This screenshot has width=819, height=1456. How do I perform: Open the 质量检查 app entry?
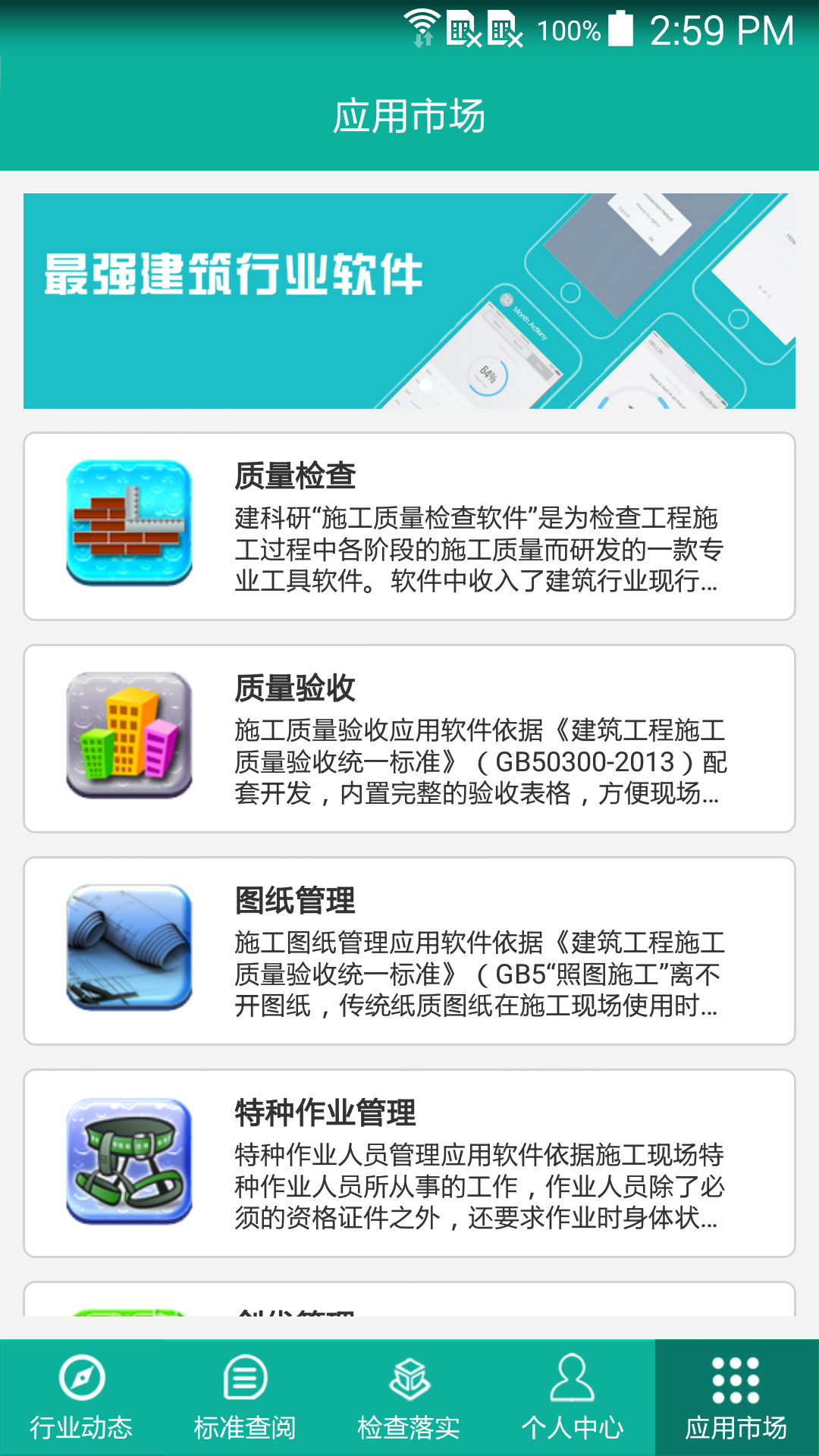pos(409,523)
